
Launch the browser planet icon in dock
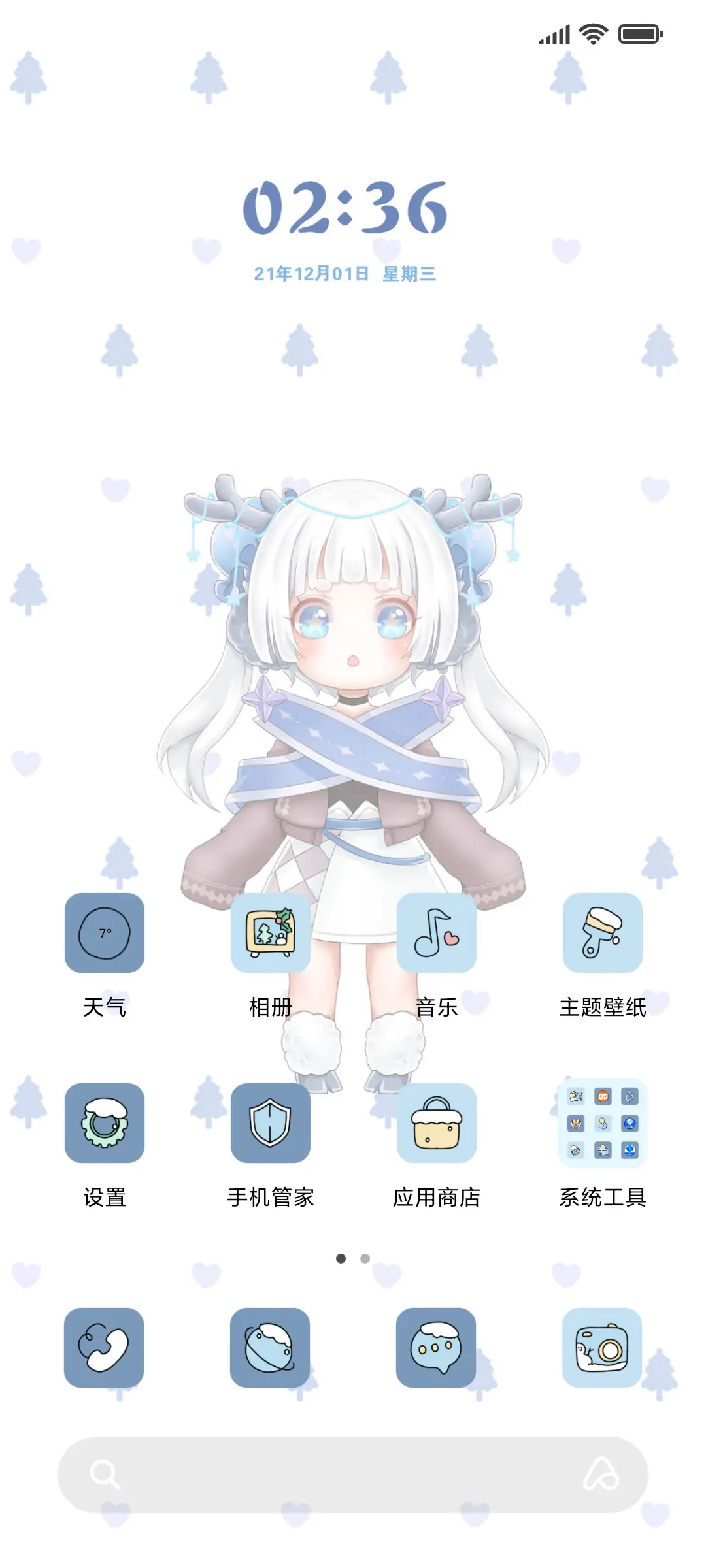[x=270, y=1348]
